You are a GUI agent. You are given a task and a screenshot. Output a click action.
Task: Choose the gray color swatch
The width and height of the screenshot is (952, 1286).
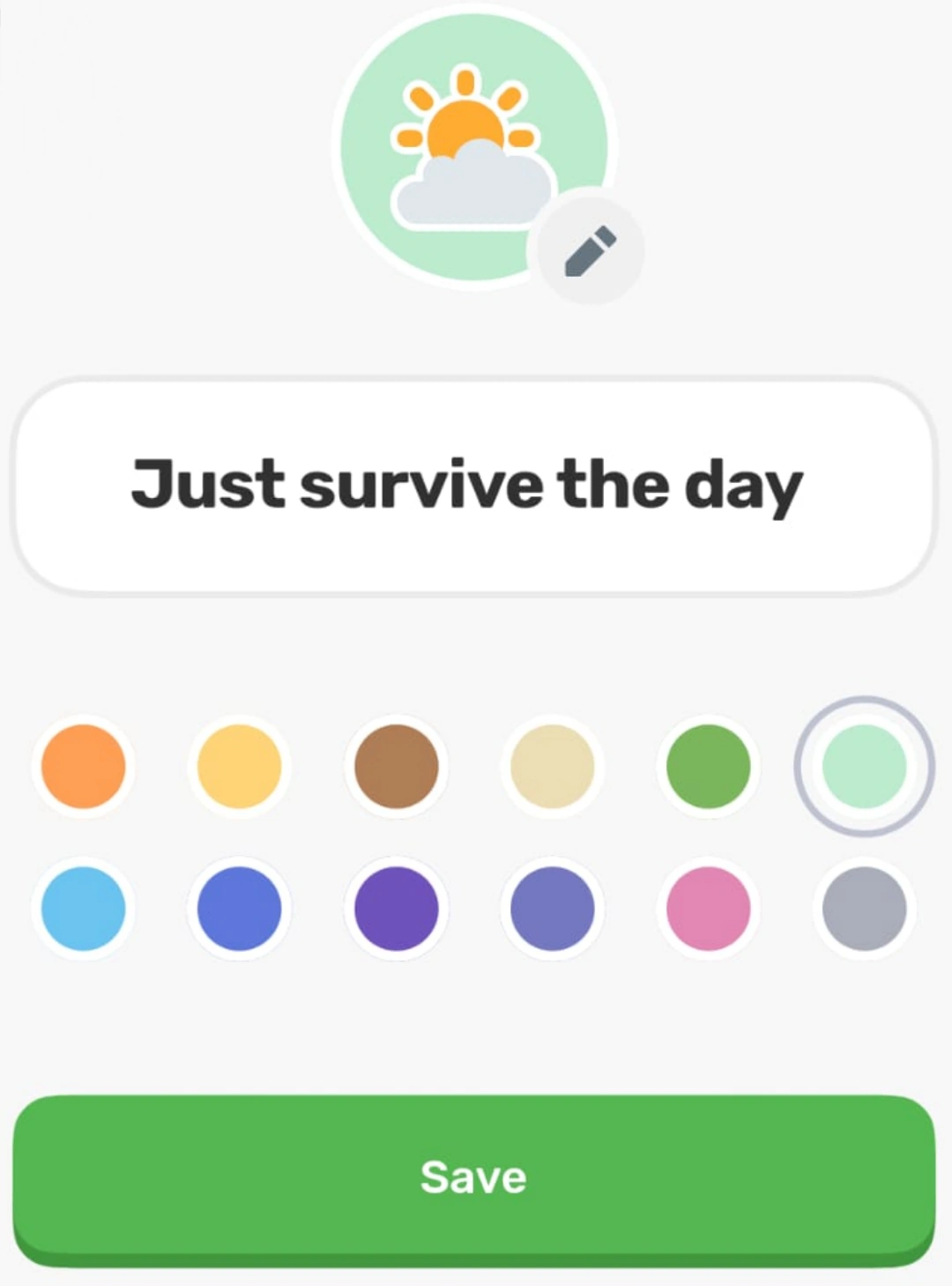864,909
